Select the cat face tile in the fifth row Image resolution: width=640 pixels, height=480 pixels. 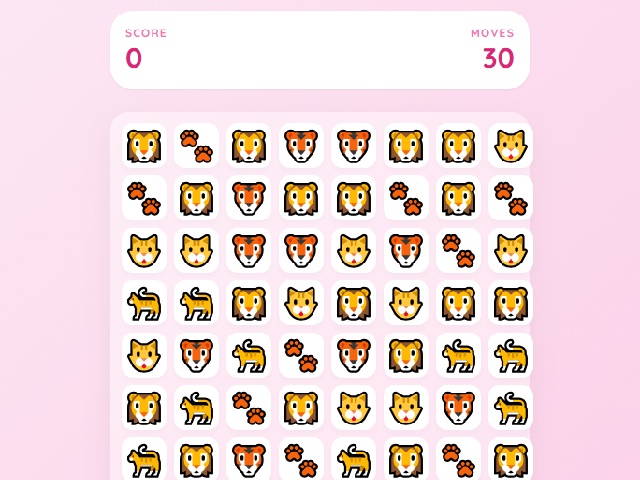pyautogui.click(x=144, y=354)
